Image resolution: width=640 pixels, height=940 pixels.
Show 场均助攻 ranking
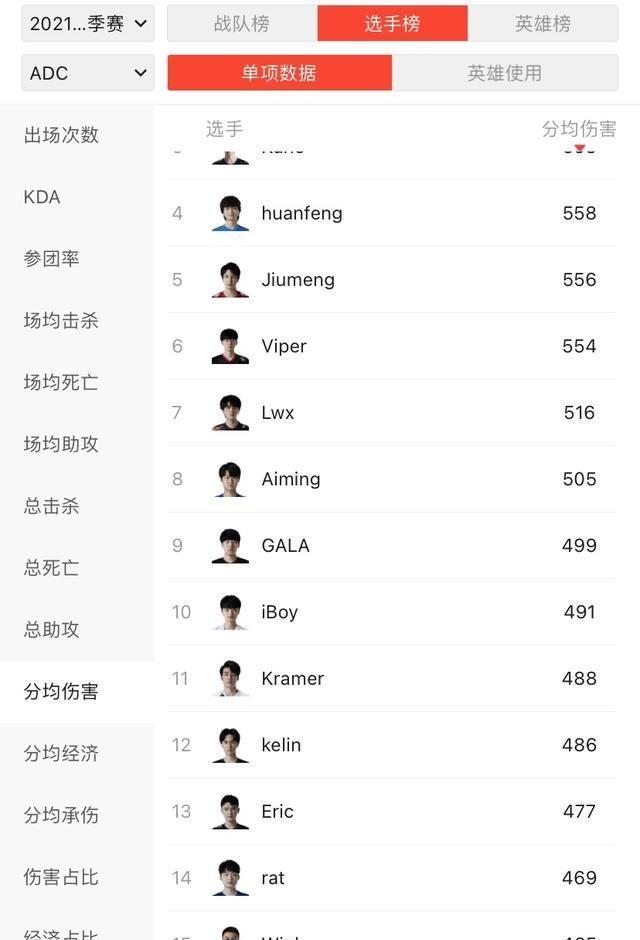62,444
